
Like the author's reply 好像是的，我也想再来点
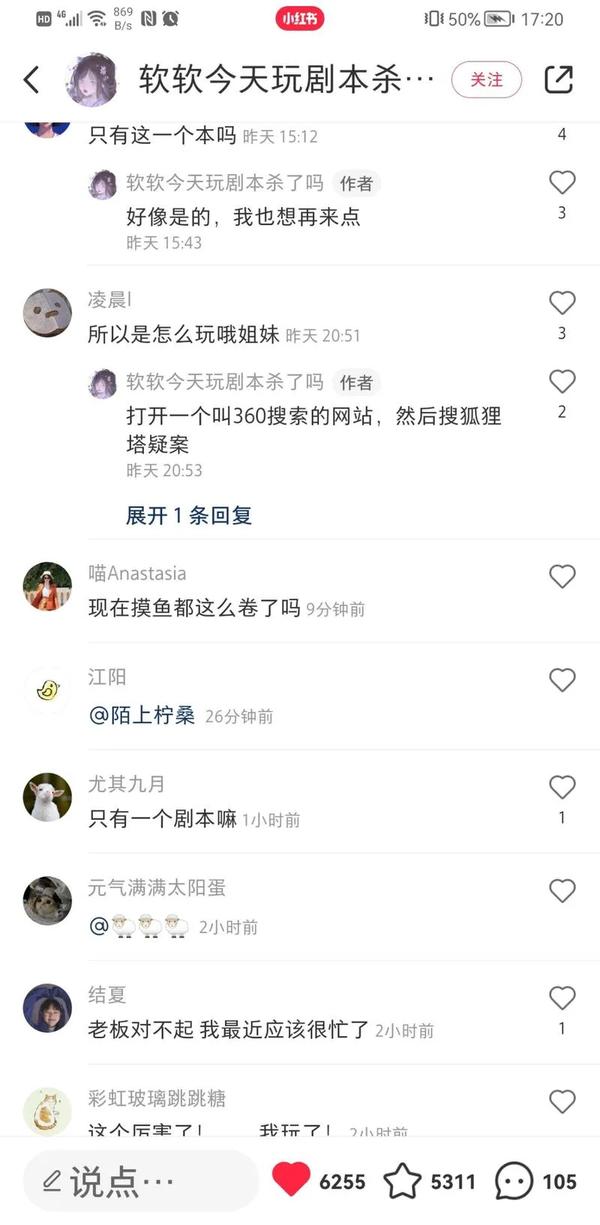click(x=562, y=183)
